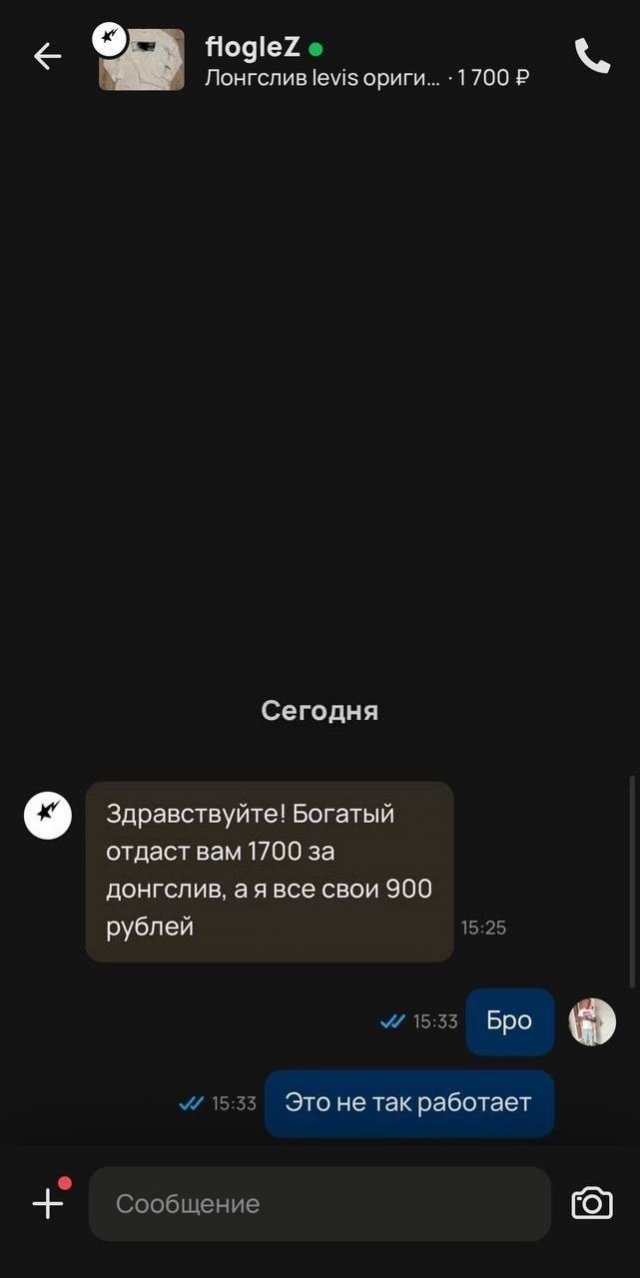640x1278 pixels.
Task: Open flogleZ's avatar beside the incoming message
Action: point(48,816)
